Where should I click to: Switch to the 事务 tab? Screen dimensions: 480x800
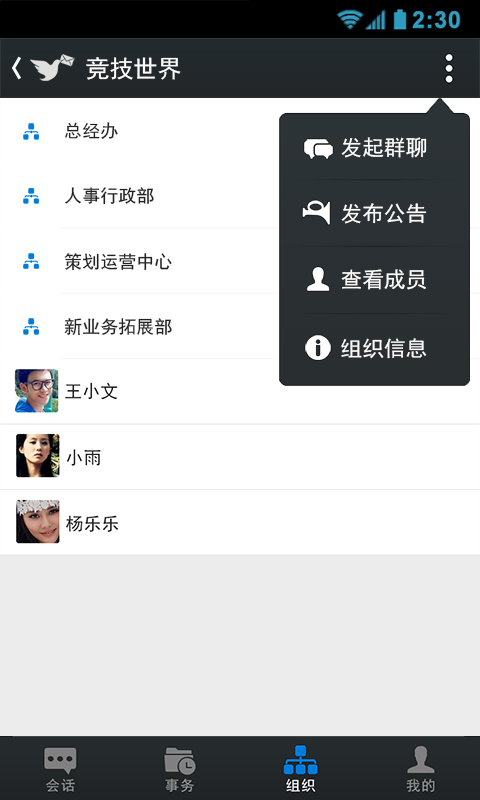point(180,768)
